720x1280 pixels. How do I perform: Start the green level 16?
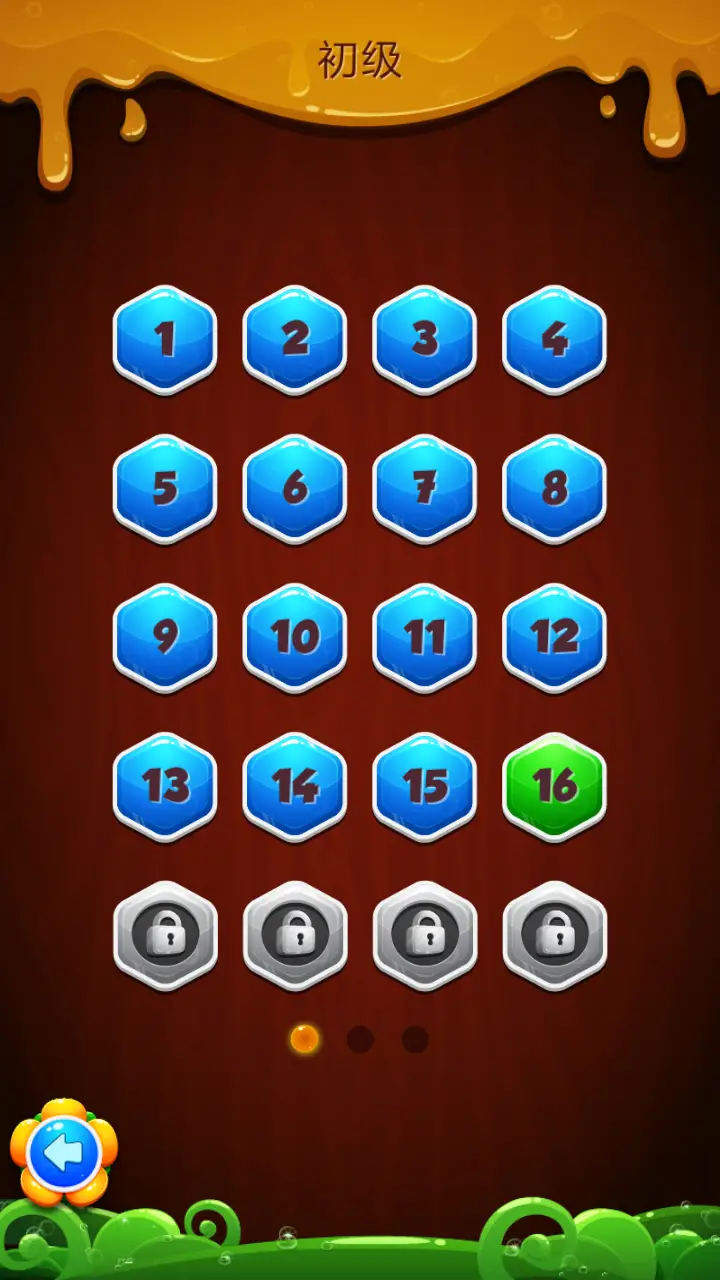(x=555, y=787)
